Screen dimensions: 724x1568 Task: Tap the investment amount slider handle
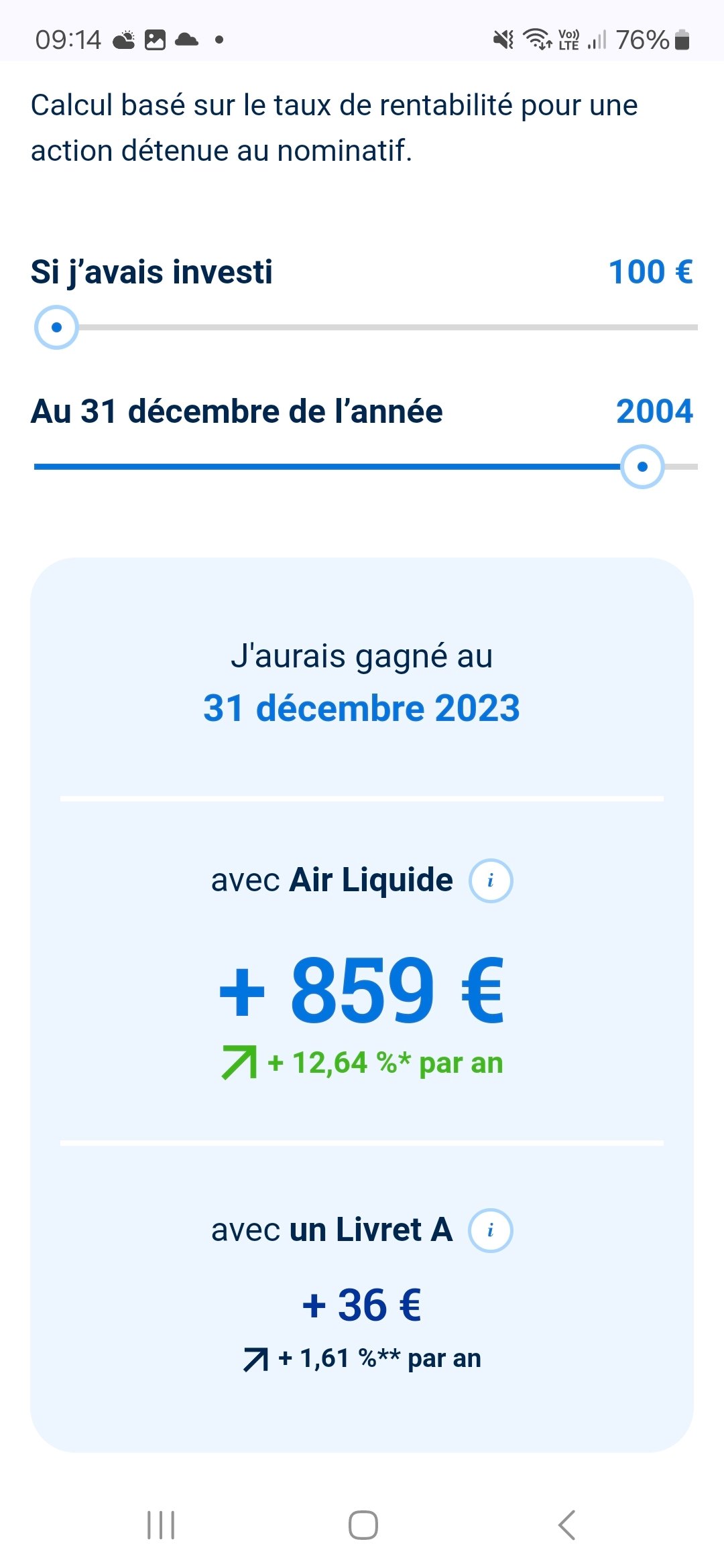56,327
